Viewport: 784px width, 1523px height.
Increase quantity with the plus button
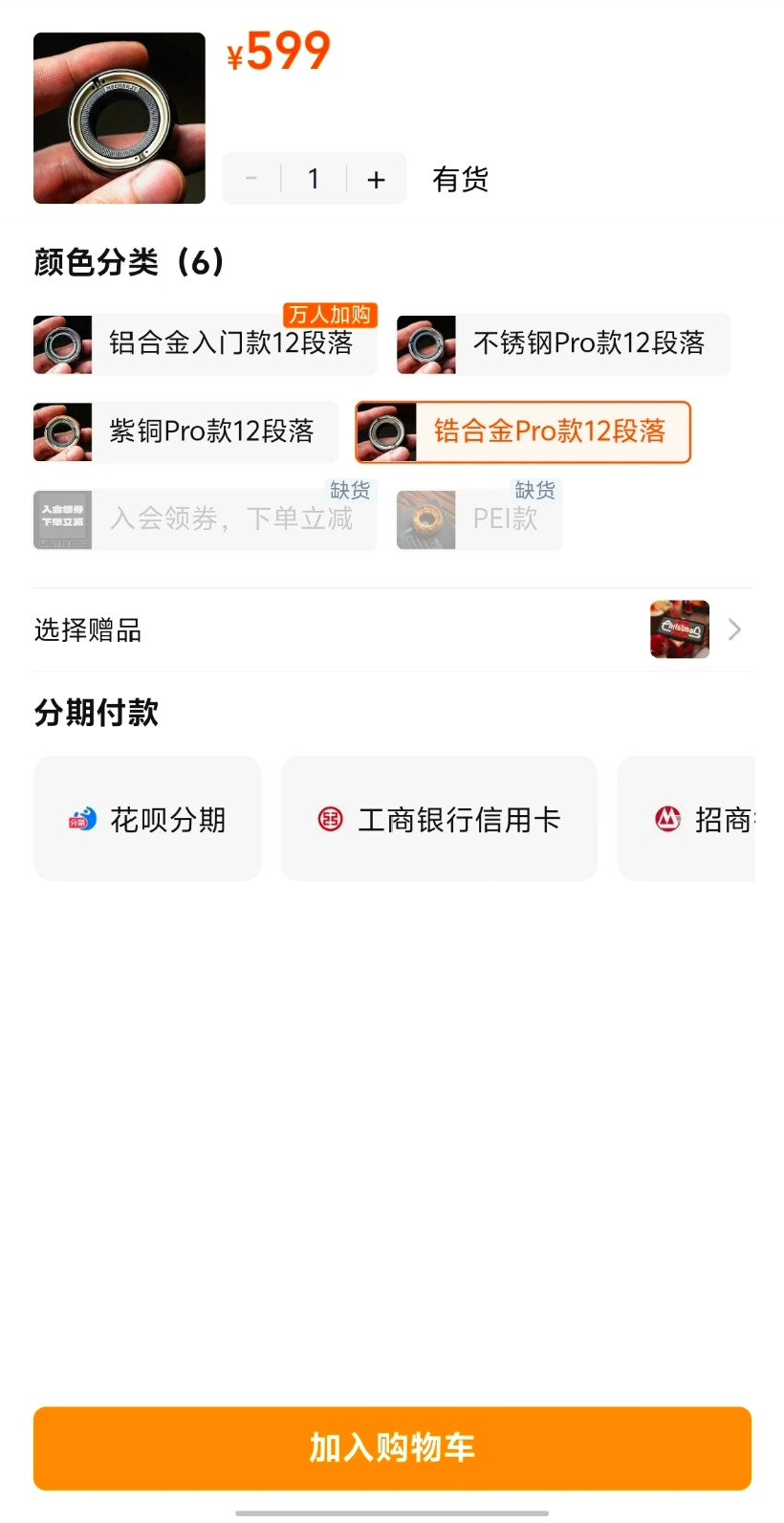[377, 179]
